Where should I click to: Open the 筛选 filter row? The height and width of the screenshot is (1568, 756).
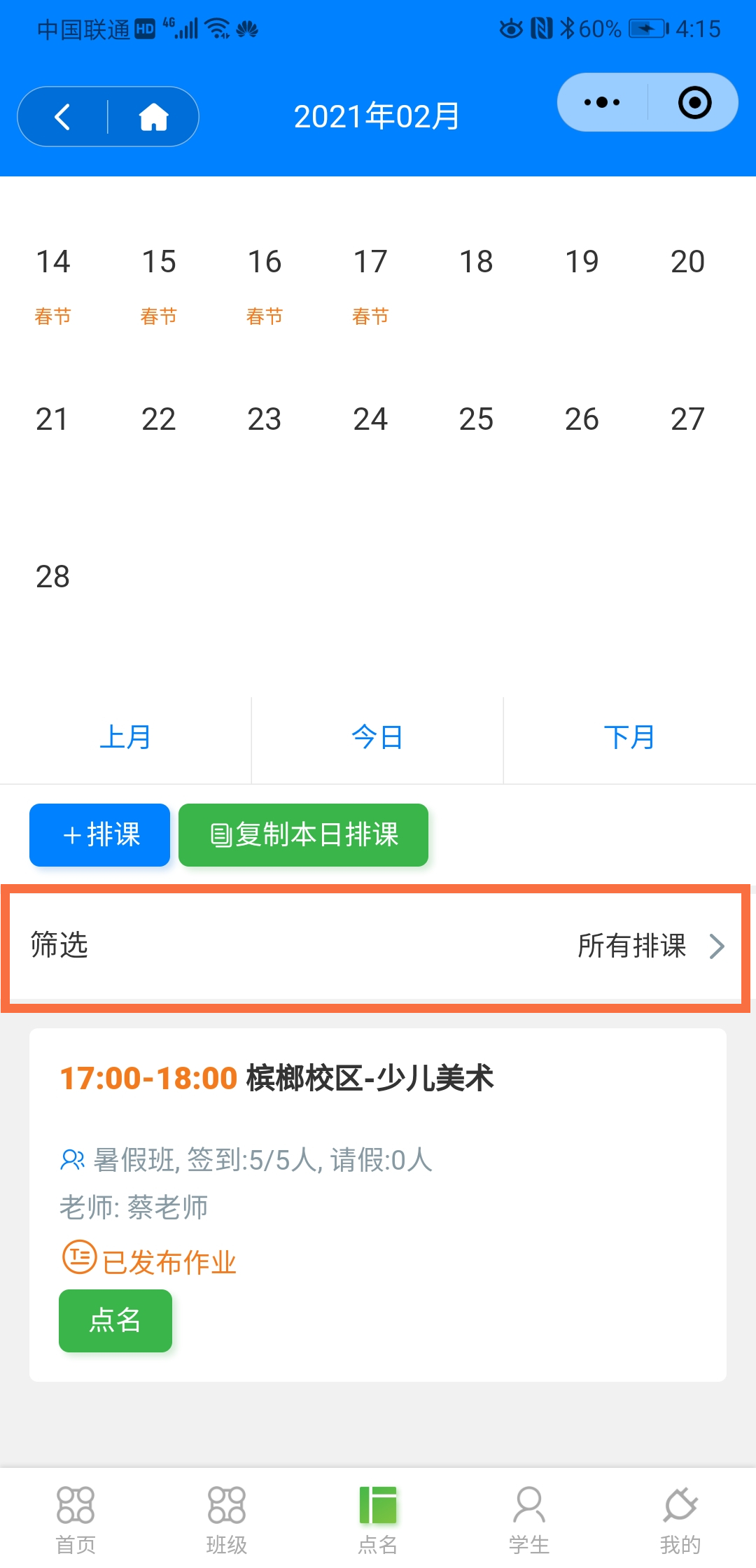376,946
